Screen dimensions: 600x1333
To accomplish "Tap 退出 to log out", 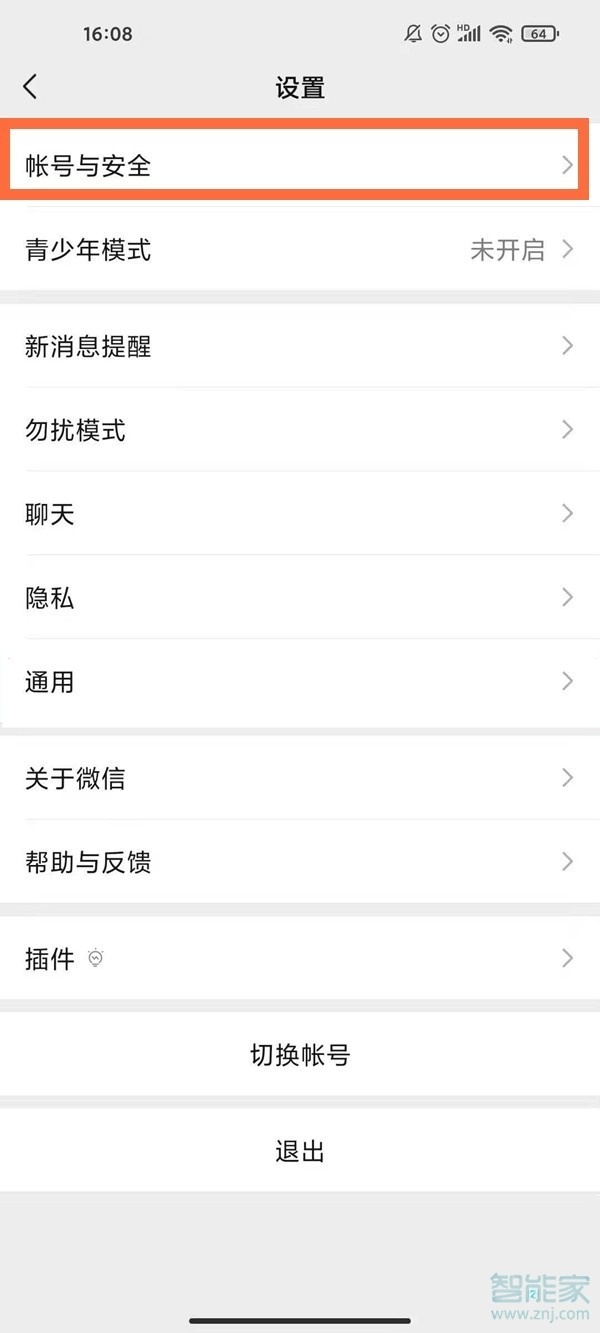I will tap(300, 1151).
